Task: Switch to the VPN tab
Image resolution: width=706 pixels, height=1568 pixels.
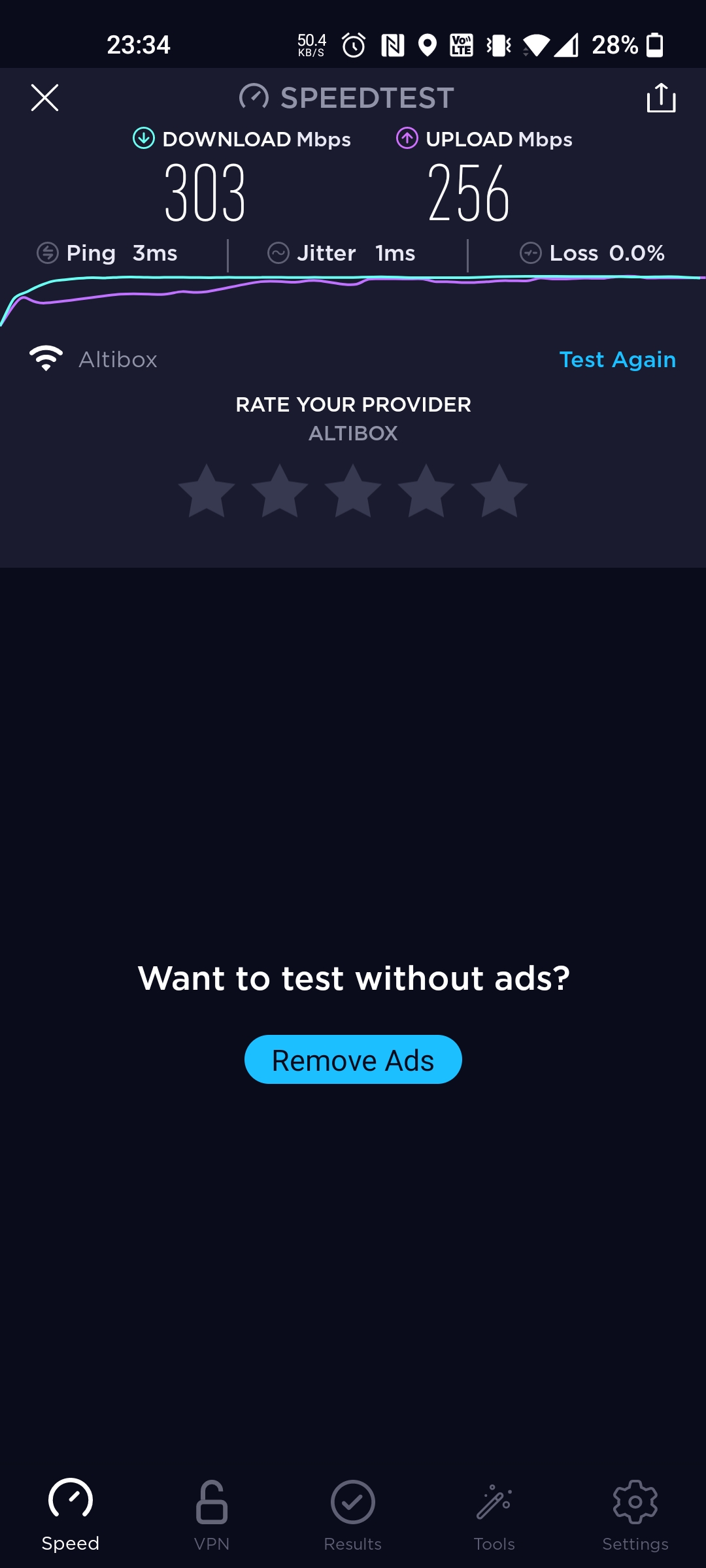Action: coord(212,1516)
